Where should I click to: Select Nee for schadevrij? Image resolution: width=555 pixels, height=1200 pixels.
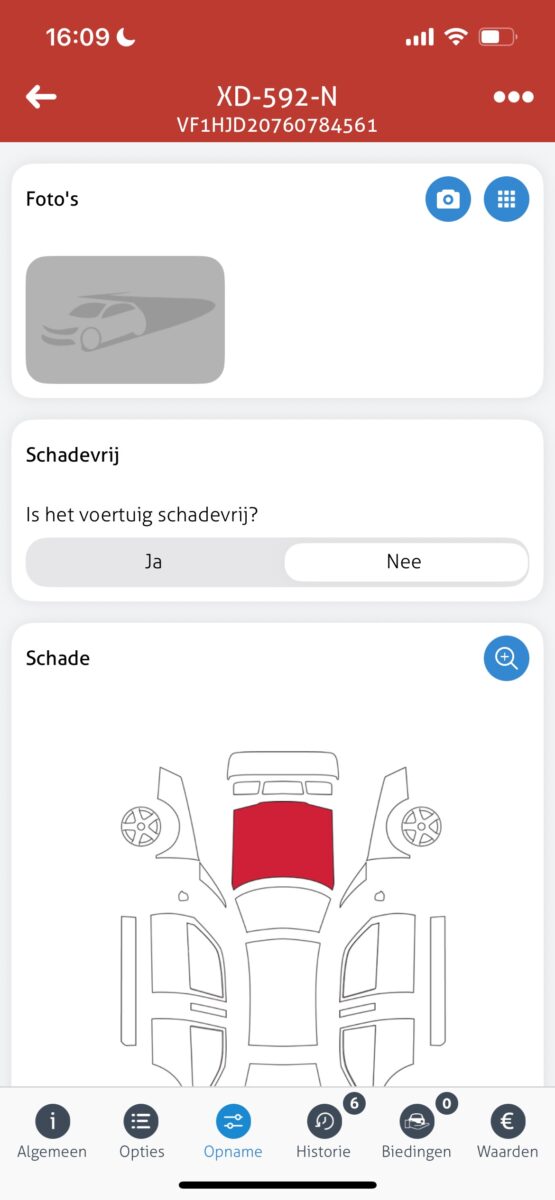point(404,562)
